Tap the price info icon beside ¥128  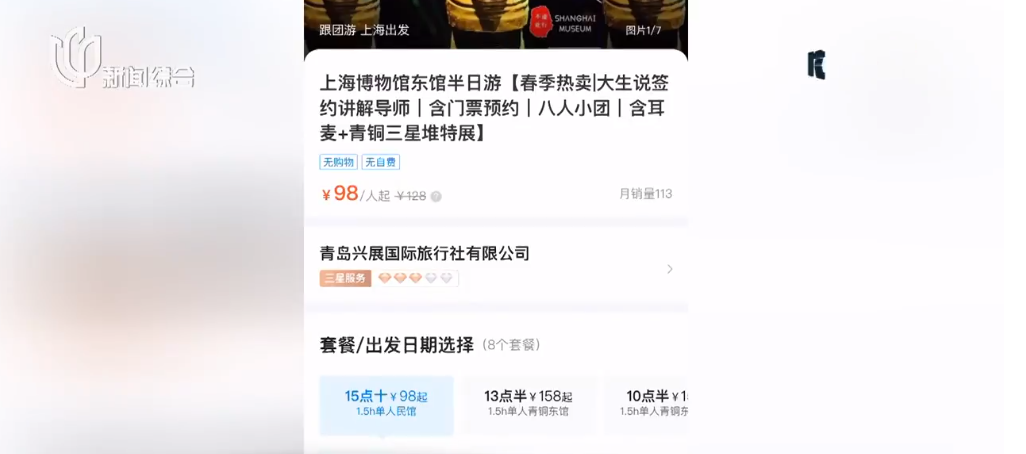point(436,197)
